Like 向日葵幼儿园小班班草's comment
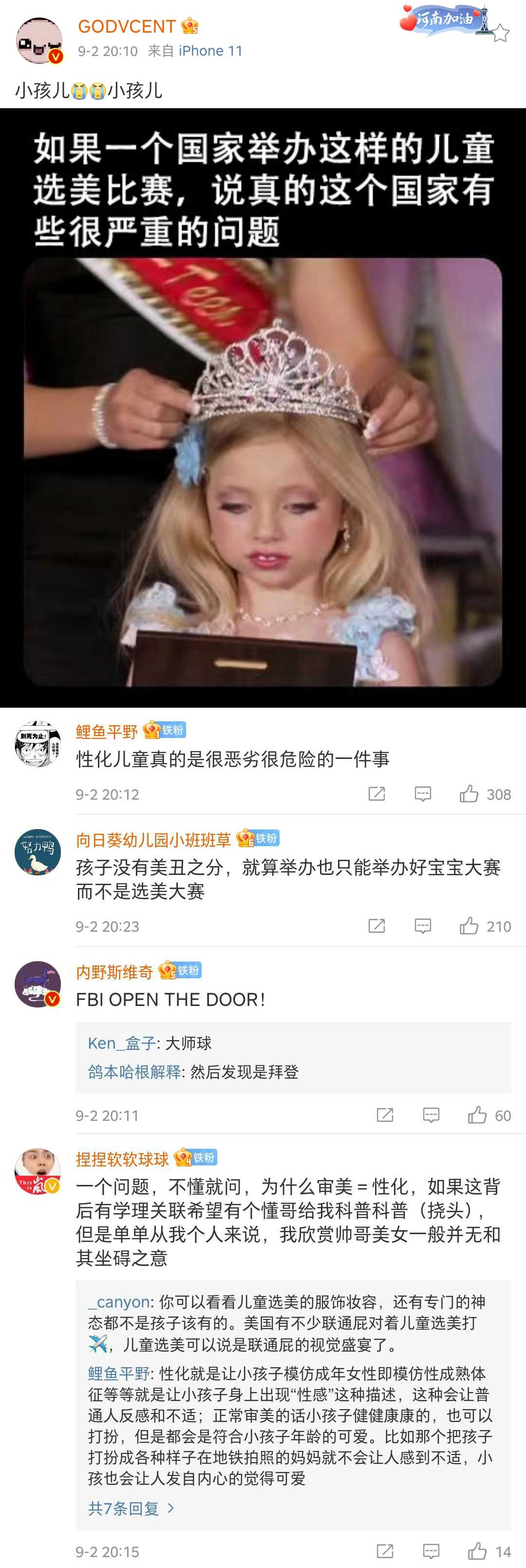The height and width of the screenshot is (1568, 526). coord(469,926)
